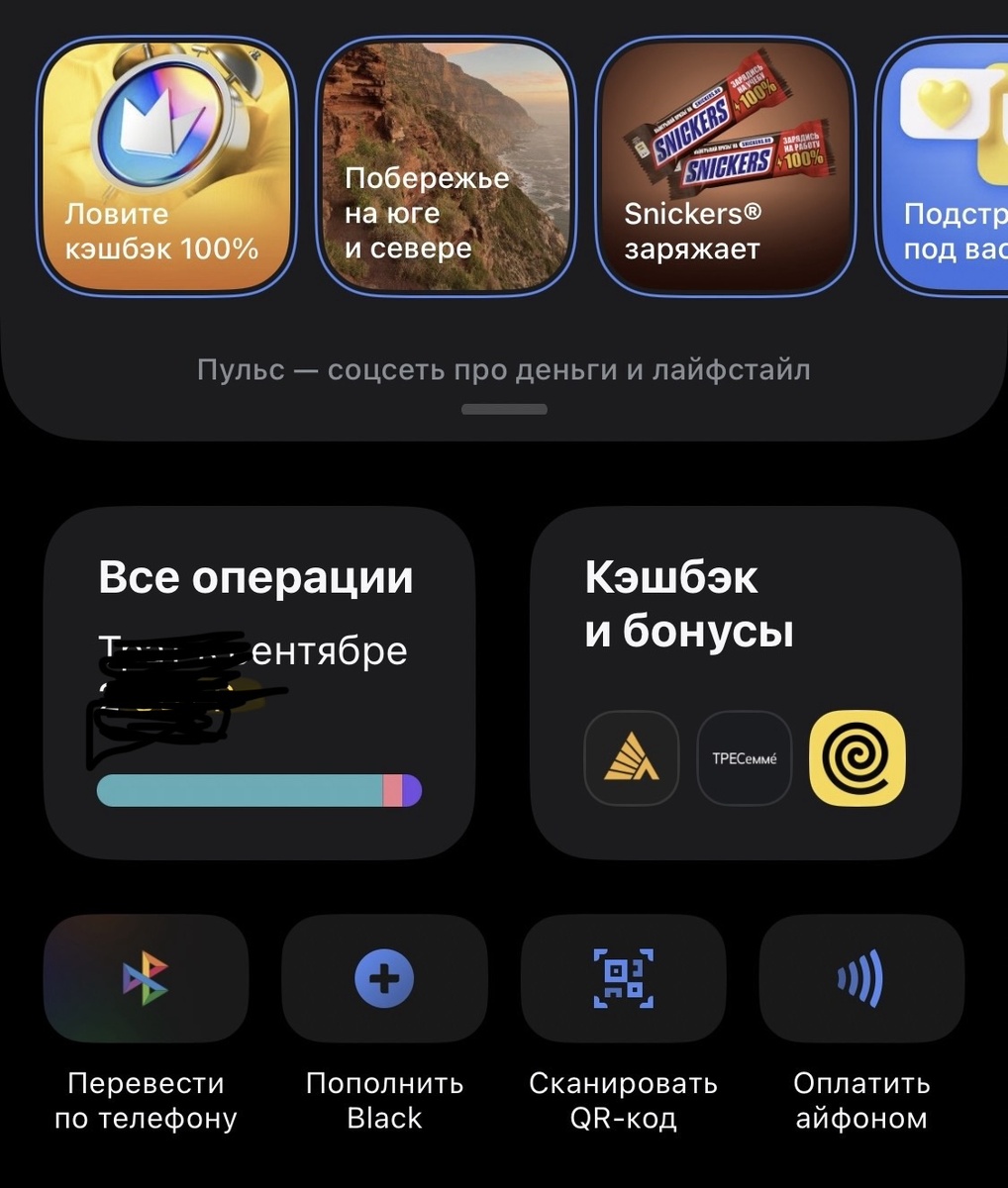Tap the Оплатить айфоном contactless icon
The height and width of the screenshot is (1188, 1008).
point(860,978)
